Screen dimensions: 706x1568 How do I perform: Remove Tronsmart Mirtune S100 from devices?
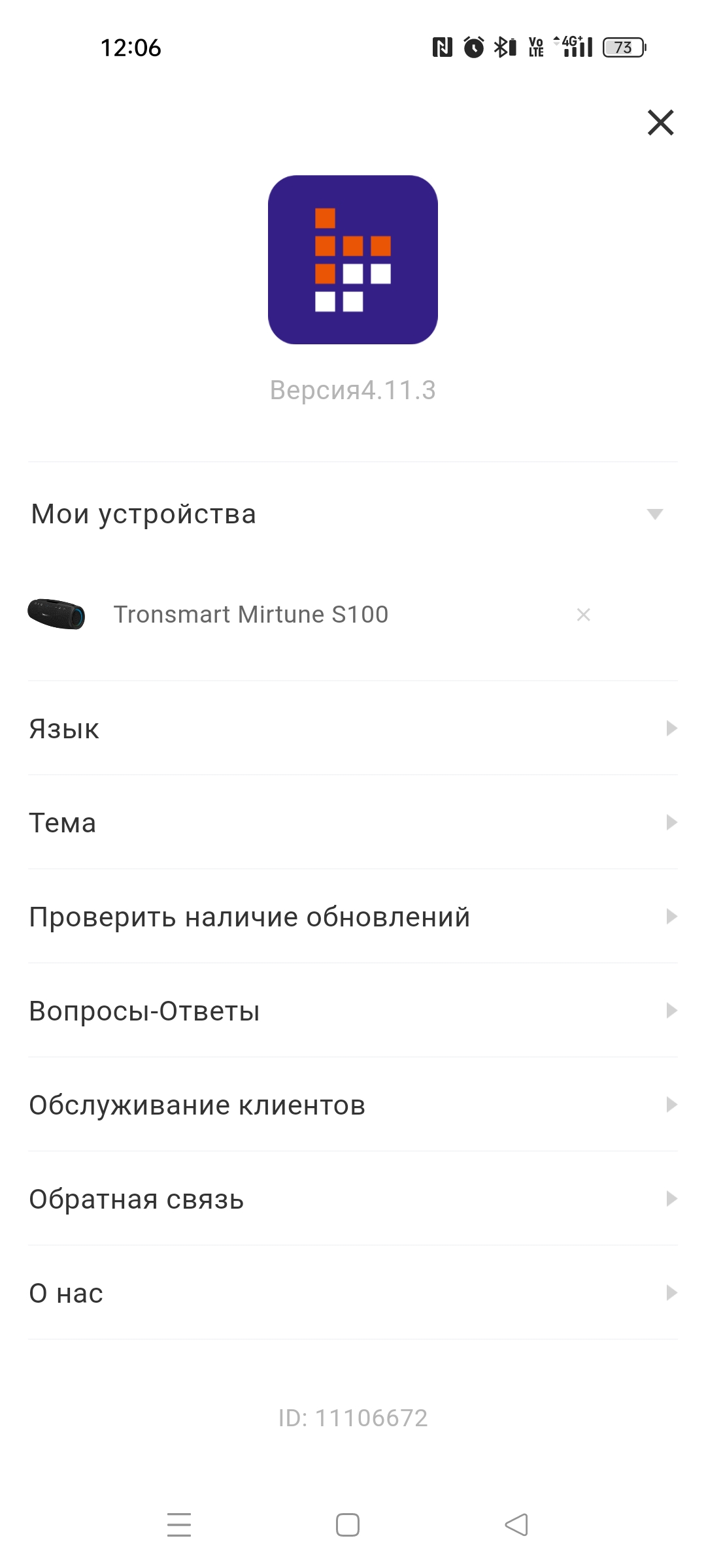pyautogui.click(x=584, y=615)
